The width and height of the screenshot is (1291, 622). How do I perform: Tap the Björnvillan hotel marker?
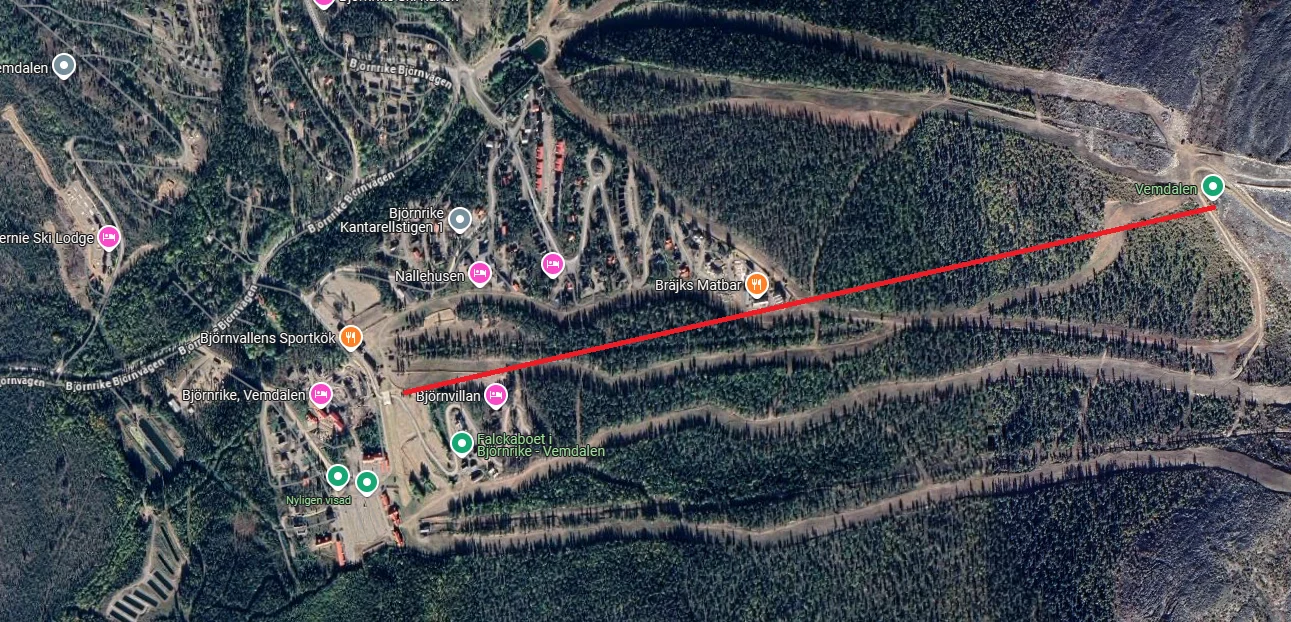click(x=495, y=395)
